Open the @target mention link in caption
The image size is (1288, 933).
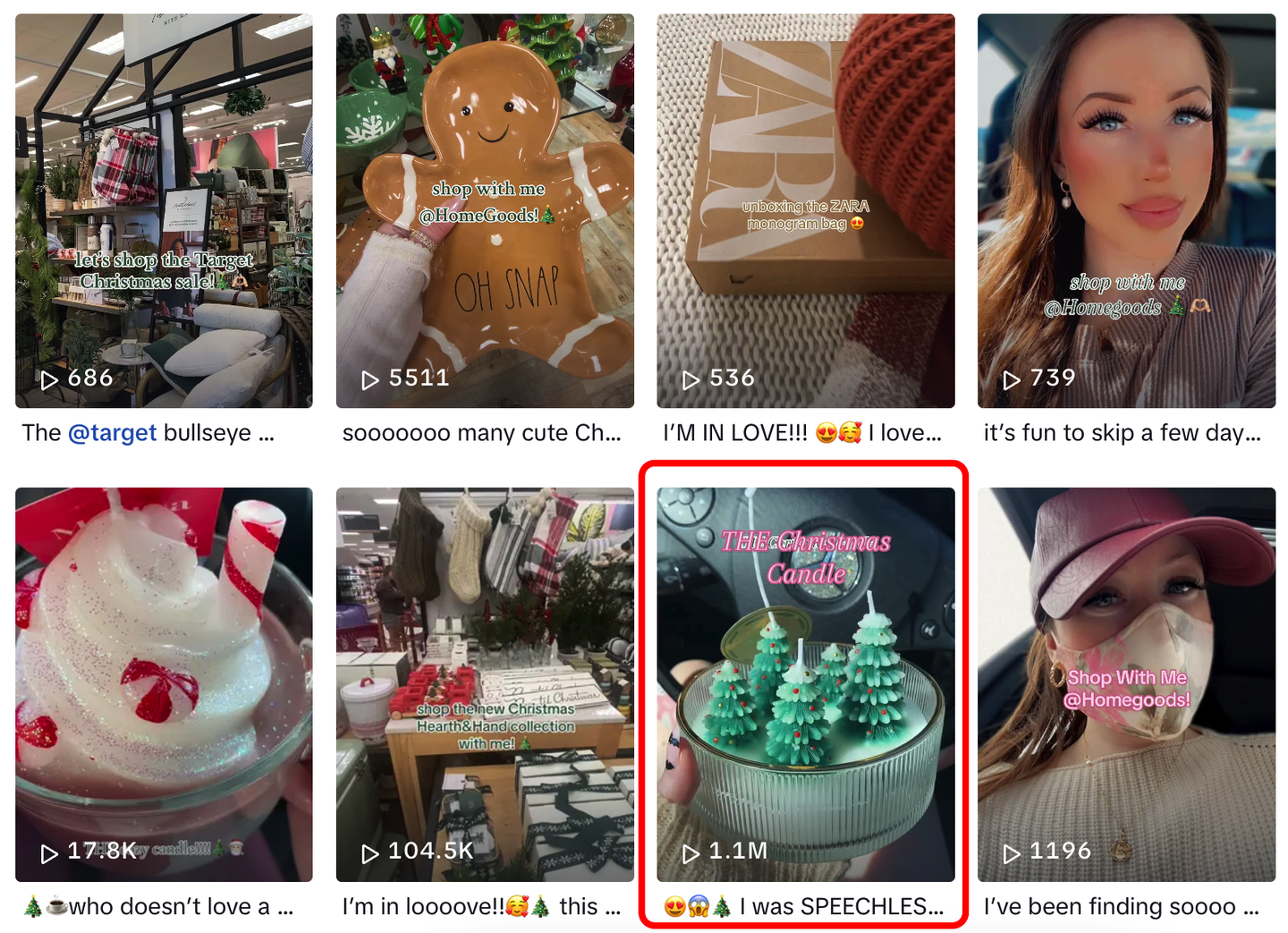112,433
